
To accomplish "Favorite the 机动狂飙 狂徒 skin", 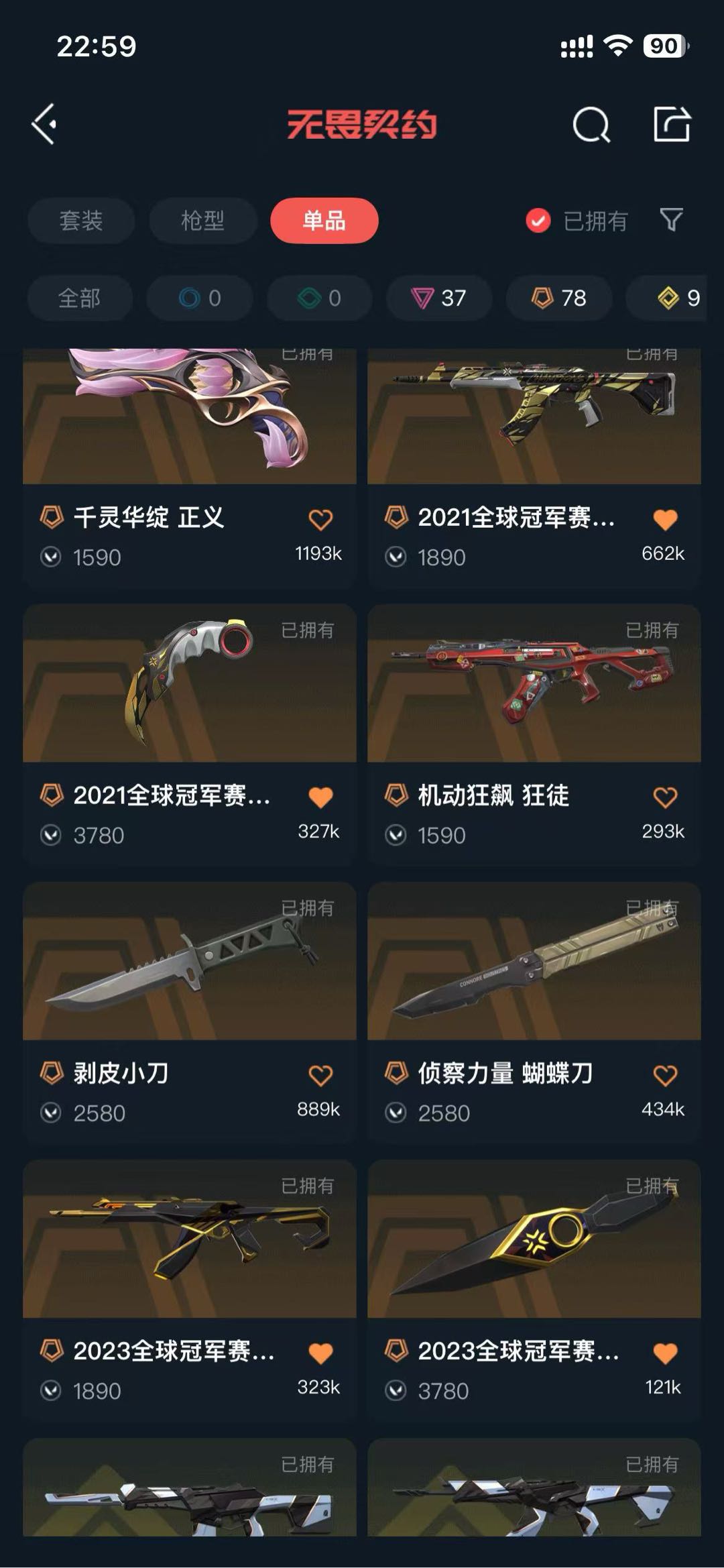I will 665,797.
